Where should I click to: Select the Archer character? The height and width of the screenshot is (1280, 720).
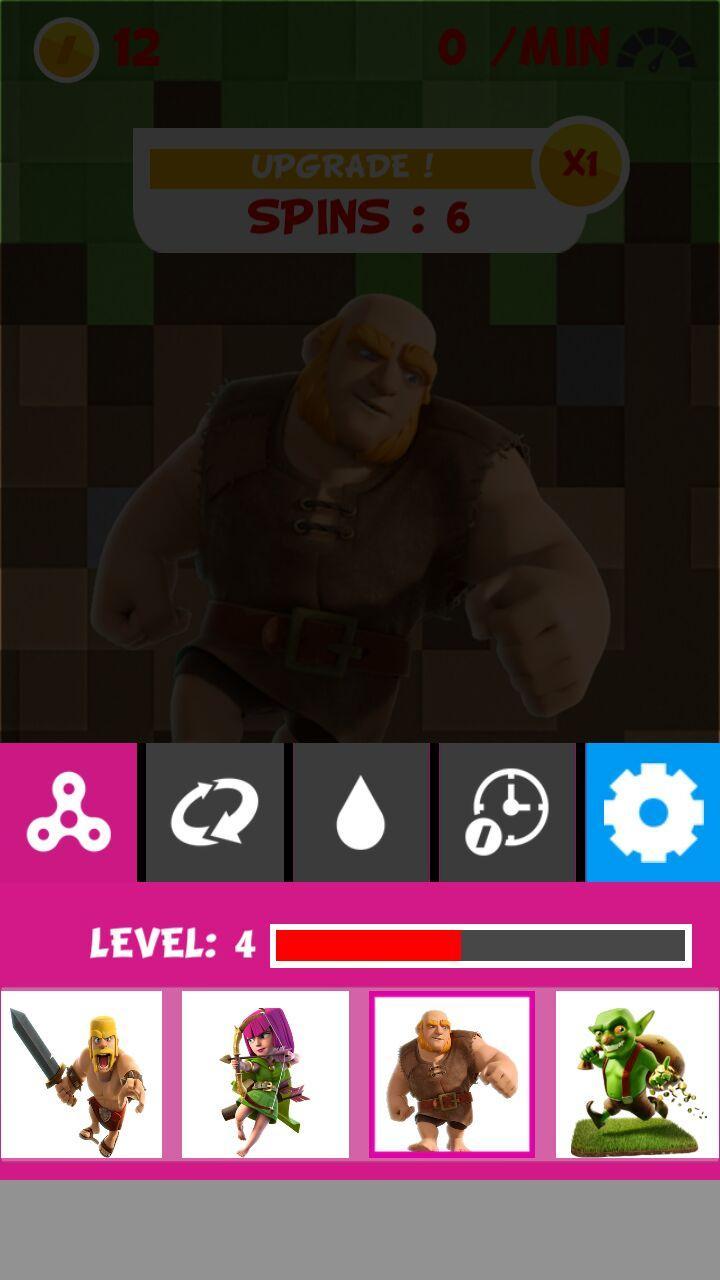point(265,1074)
